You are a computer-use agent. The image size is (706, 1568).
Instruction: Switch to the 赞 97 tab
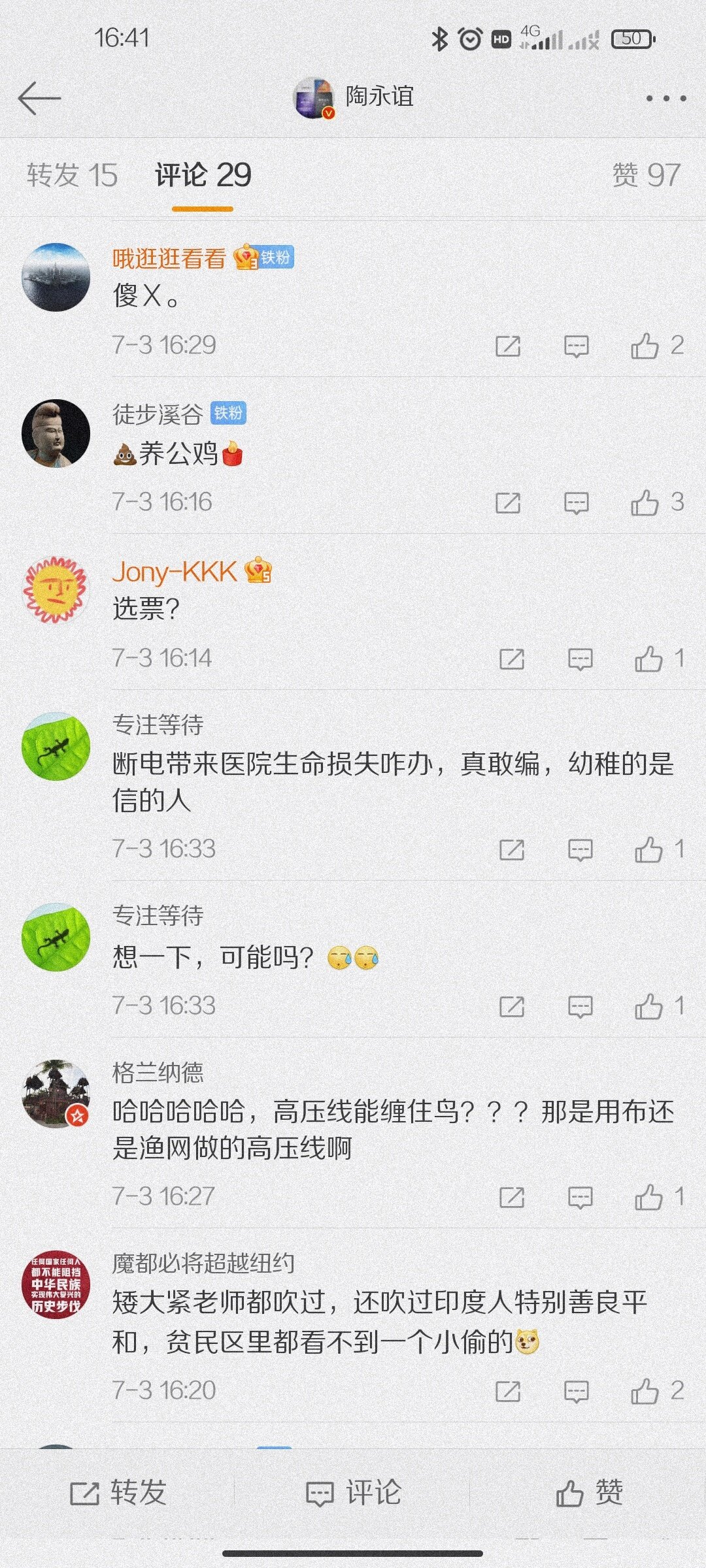pyautogui.click(x=646, y=175)
